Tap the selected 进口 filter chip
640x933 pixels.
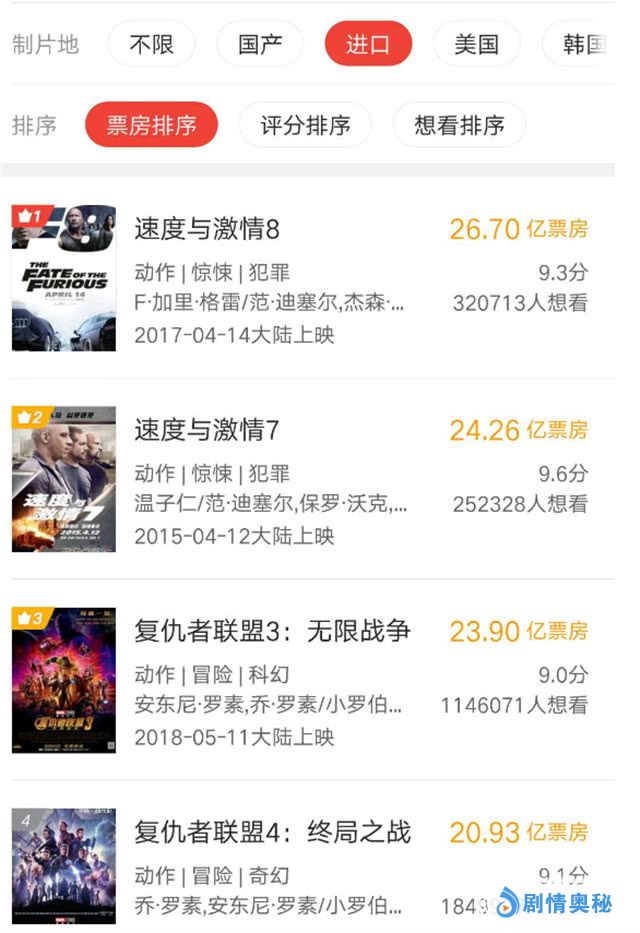coord(368,45)
